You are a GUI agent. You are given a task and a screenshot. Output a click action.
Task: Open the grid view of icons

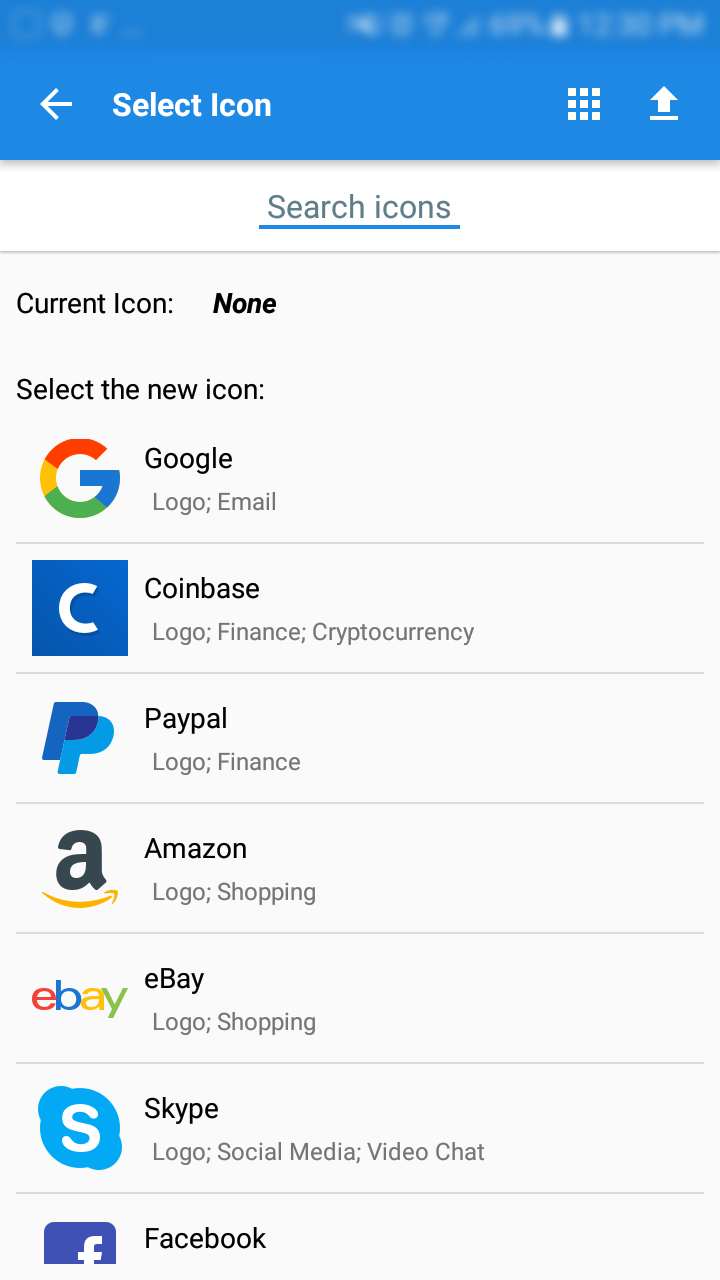pos(584,104)
